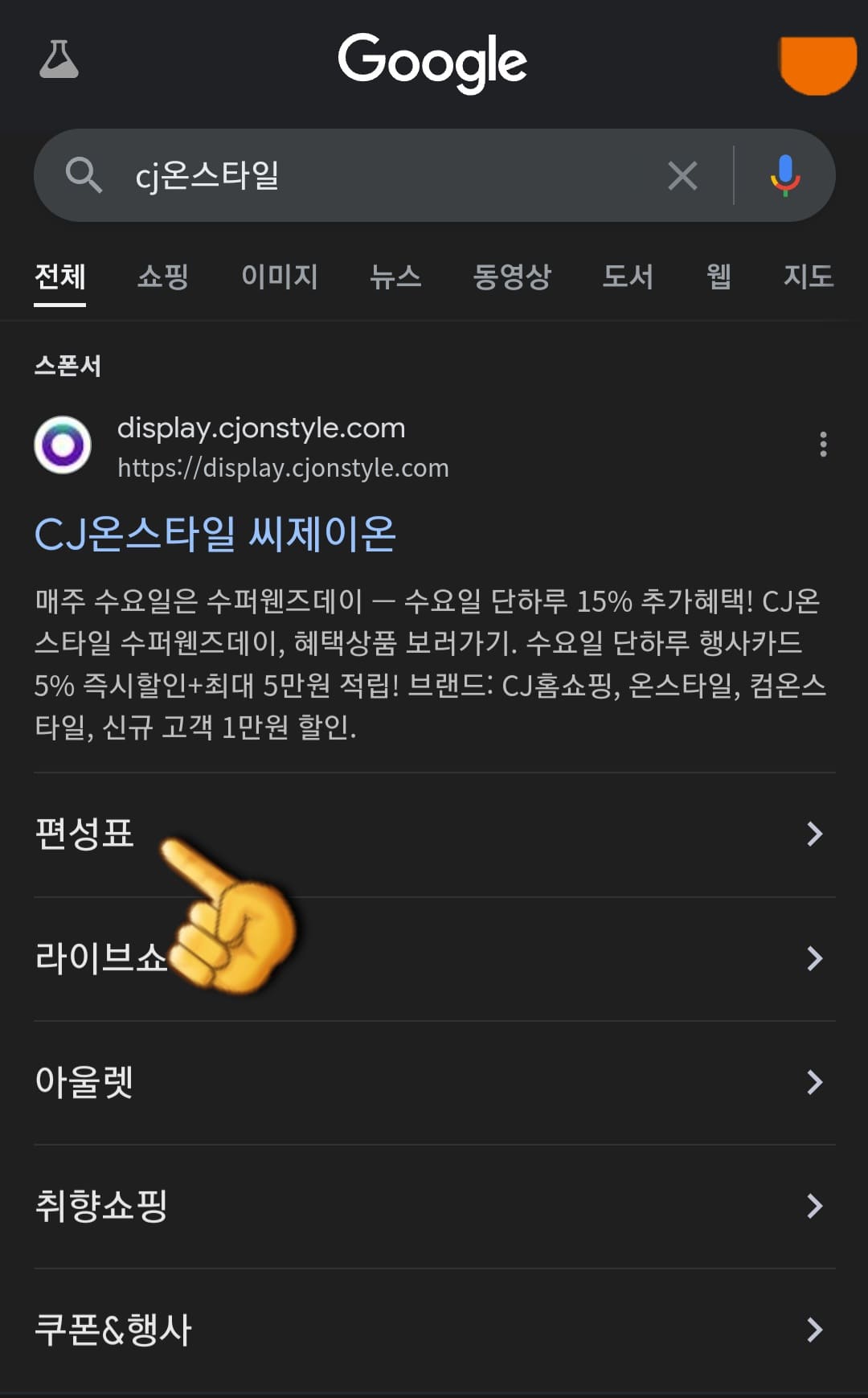Open the CJ온스타일 씨제이온 sponsored link
868x1398 pixels.
click(215, 533)
